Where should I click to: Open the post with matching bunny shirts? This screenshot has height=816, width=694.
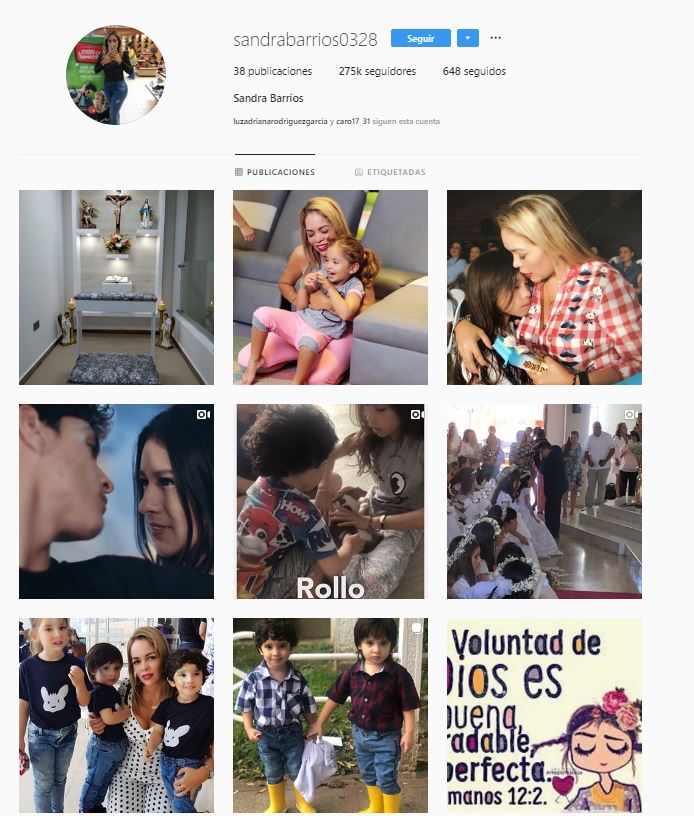click(x=116, y=715)
